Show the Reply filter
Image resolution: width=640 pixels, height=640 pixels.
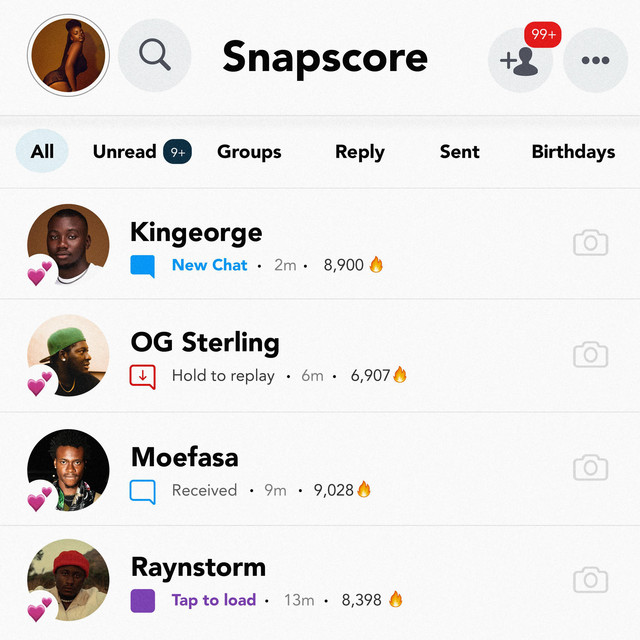(360, 152)
